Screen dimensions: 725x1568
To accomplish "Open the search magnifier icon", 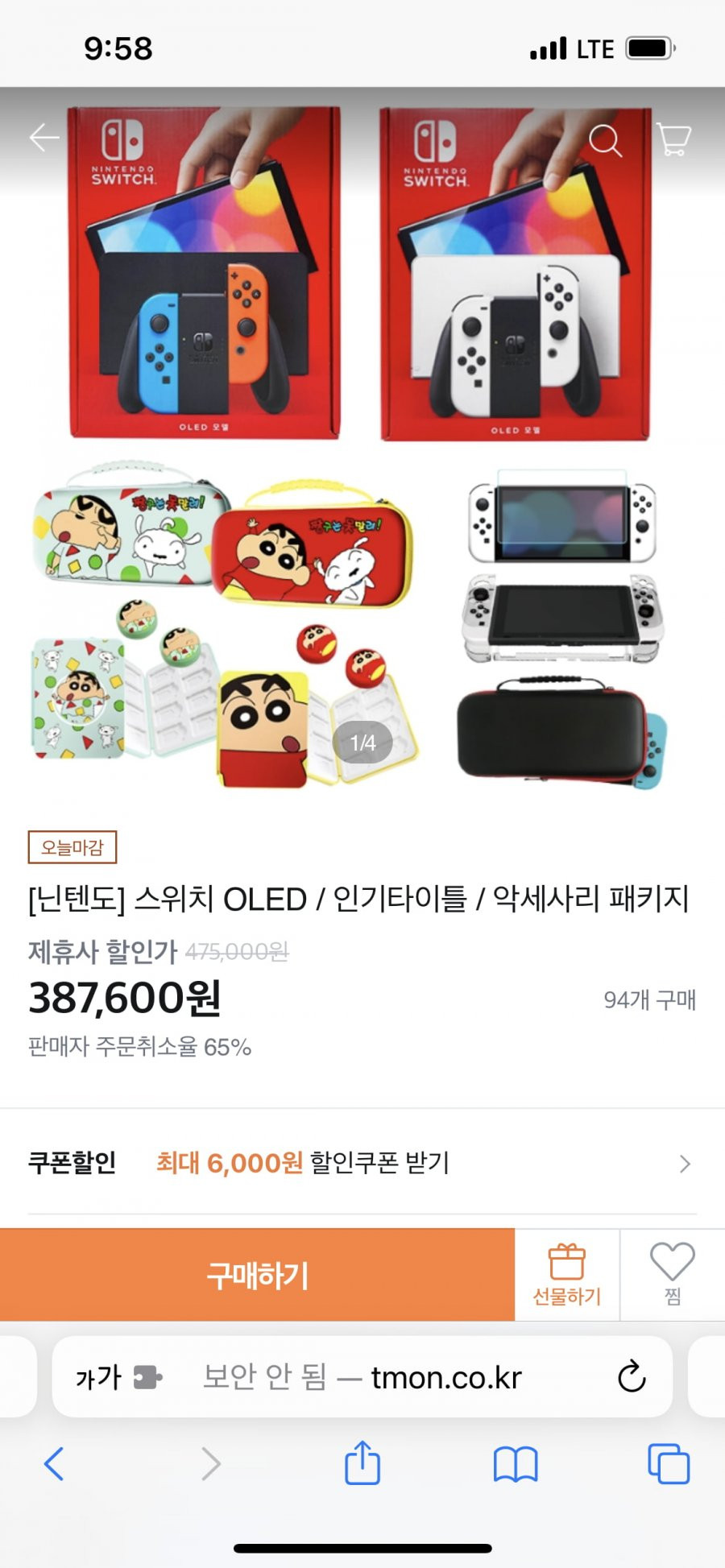I will click(x=605, y=140).
